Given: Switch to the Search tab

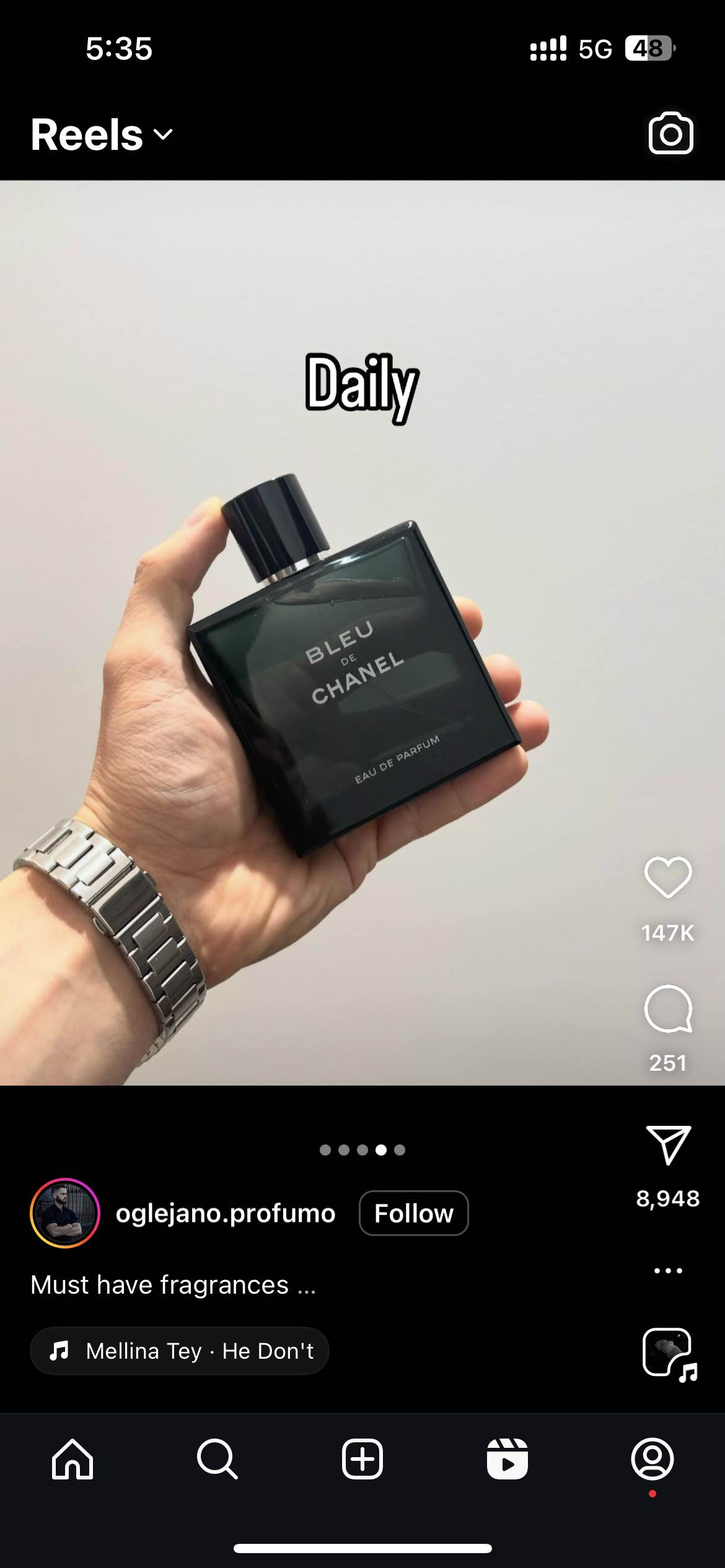Looking at the screenshot, I should (x=217, y=1459).
